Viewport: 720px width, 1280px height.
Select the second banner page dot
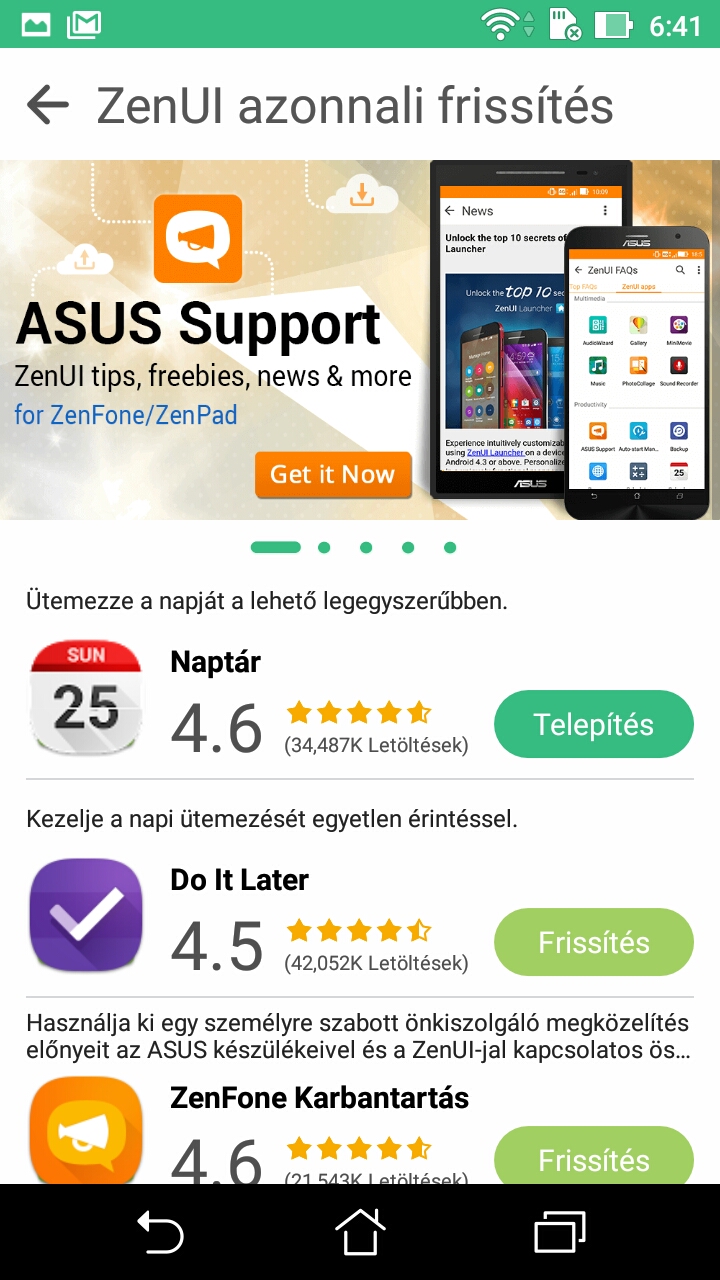(x=324, y=547)
